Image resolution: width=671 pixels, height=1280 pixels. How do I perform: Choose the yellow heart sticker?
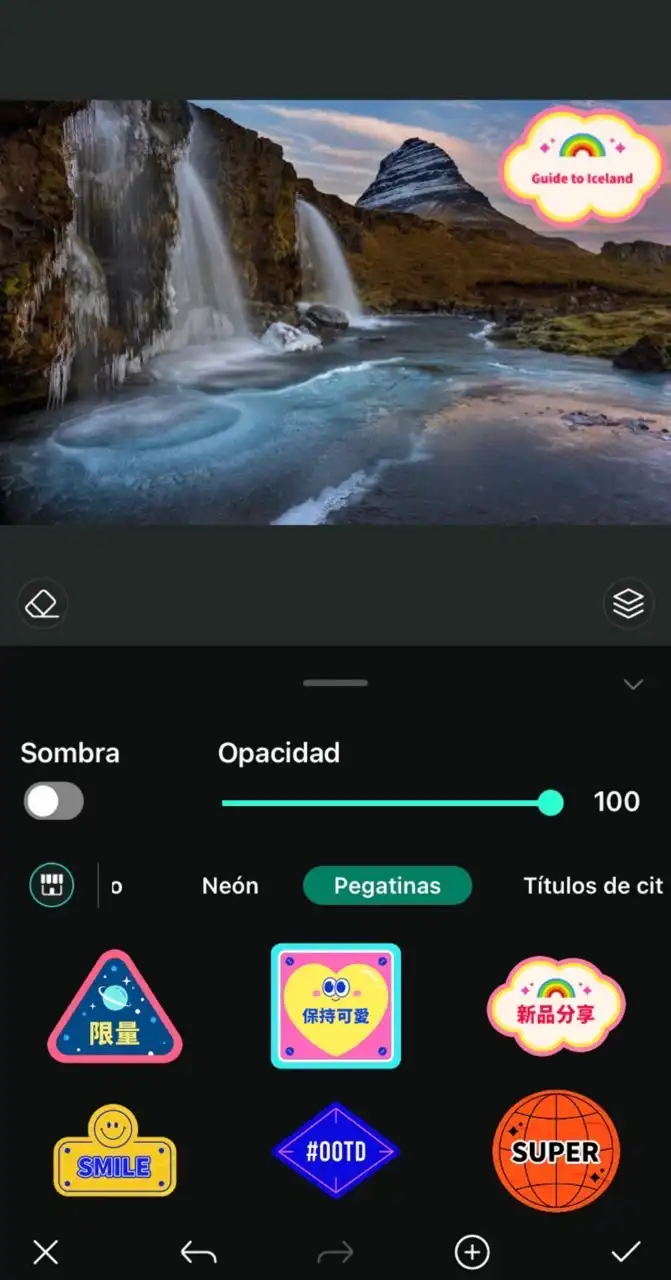click(336, 1006)
